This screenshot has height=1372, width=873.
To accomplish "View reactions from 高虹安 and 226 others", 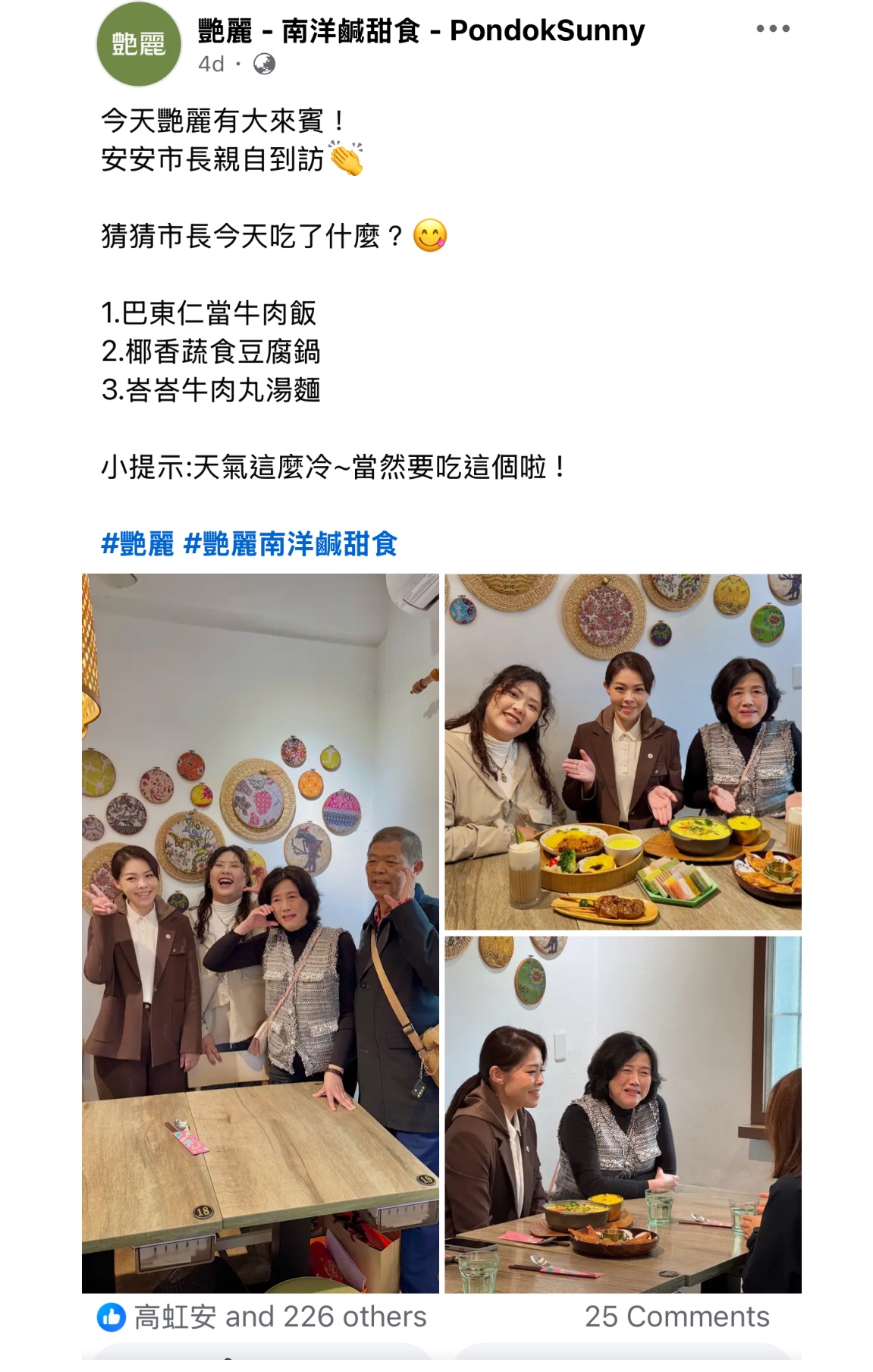I will coord(262,1317).
